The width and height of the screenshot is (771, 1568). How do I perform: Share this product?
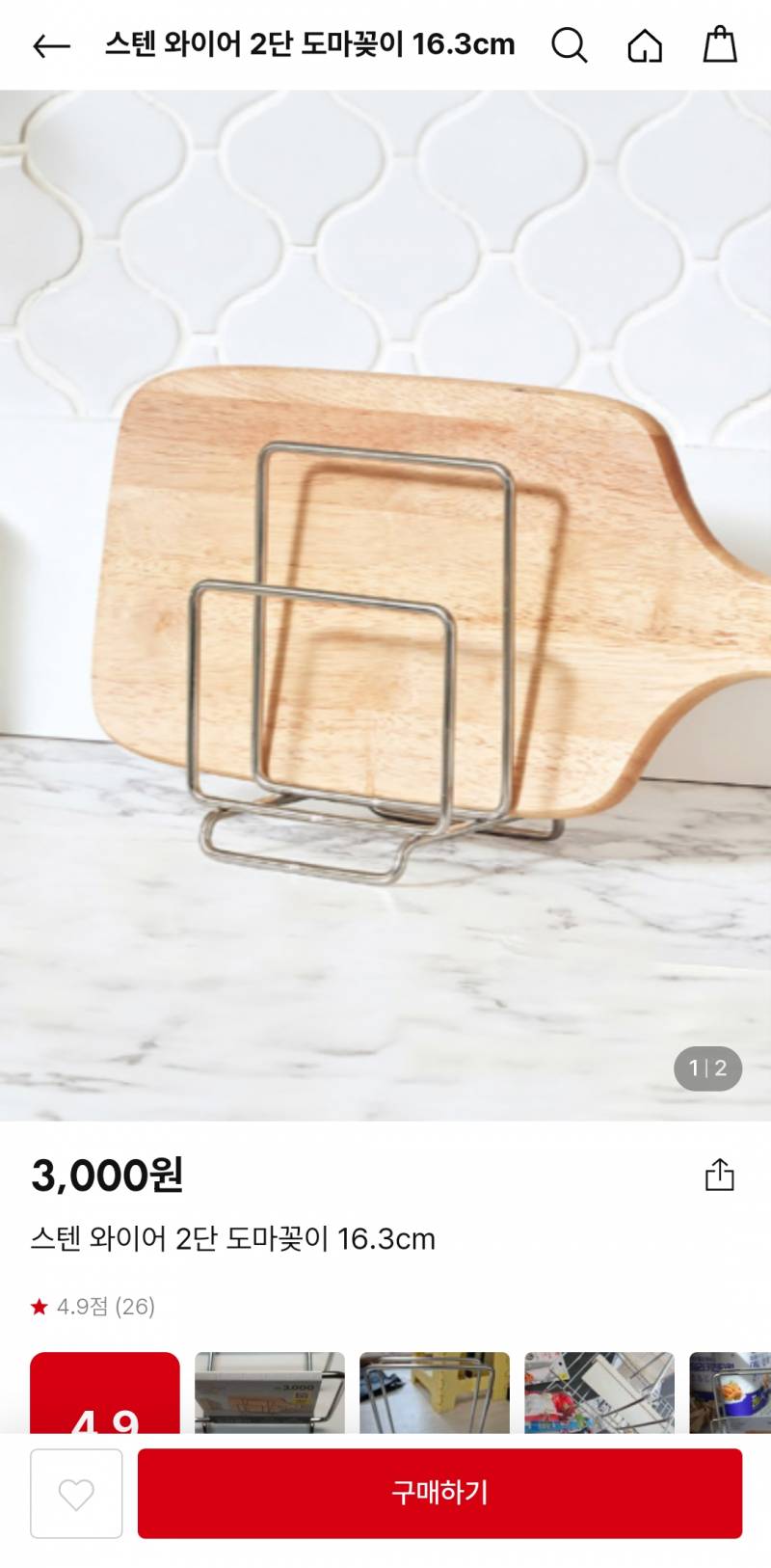720,1175
